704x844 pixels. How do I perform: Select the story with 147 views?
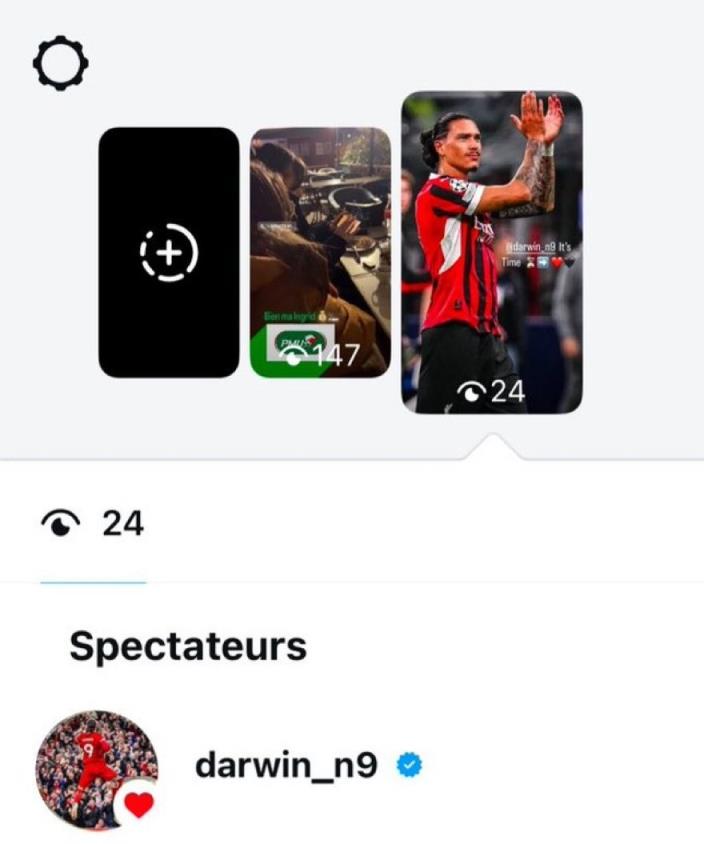click(320, 252)
